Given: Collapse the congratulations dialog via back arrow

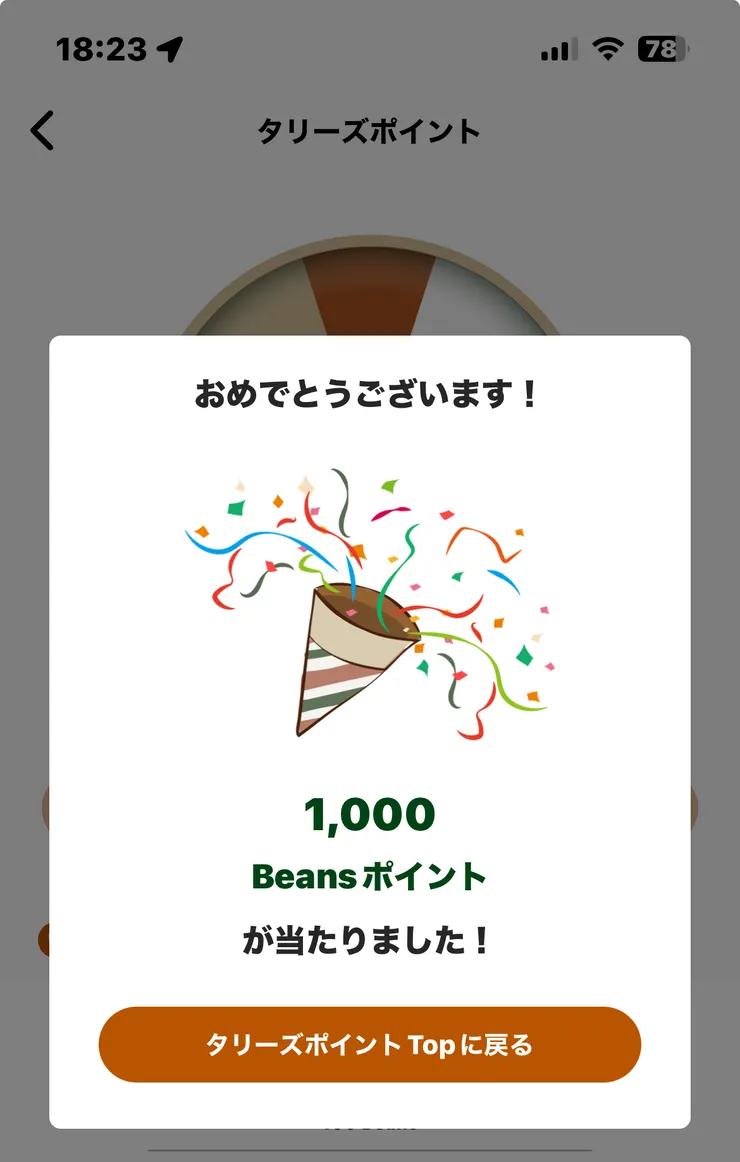Looking at the screenshot, I should (41, 131).
